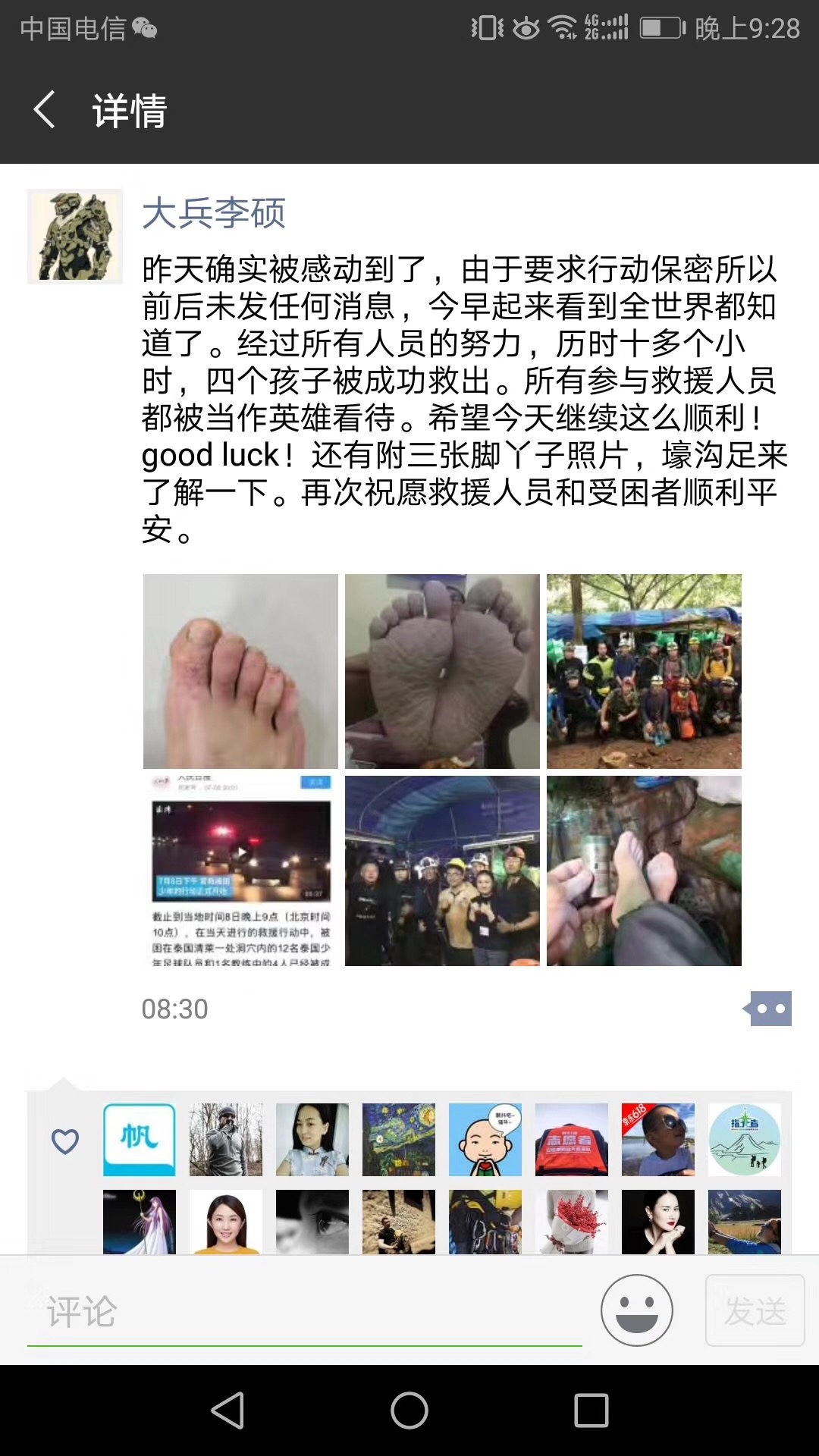The height and width of the screenshot is (1456, 819).
Task: Open 大兵李硕's profile avatar
Action: (74, 237)
